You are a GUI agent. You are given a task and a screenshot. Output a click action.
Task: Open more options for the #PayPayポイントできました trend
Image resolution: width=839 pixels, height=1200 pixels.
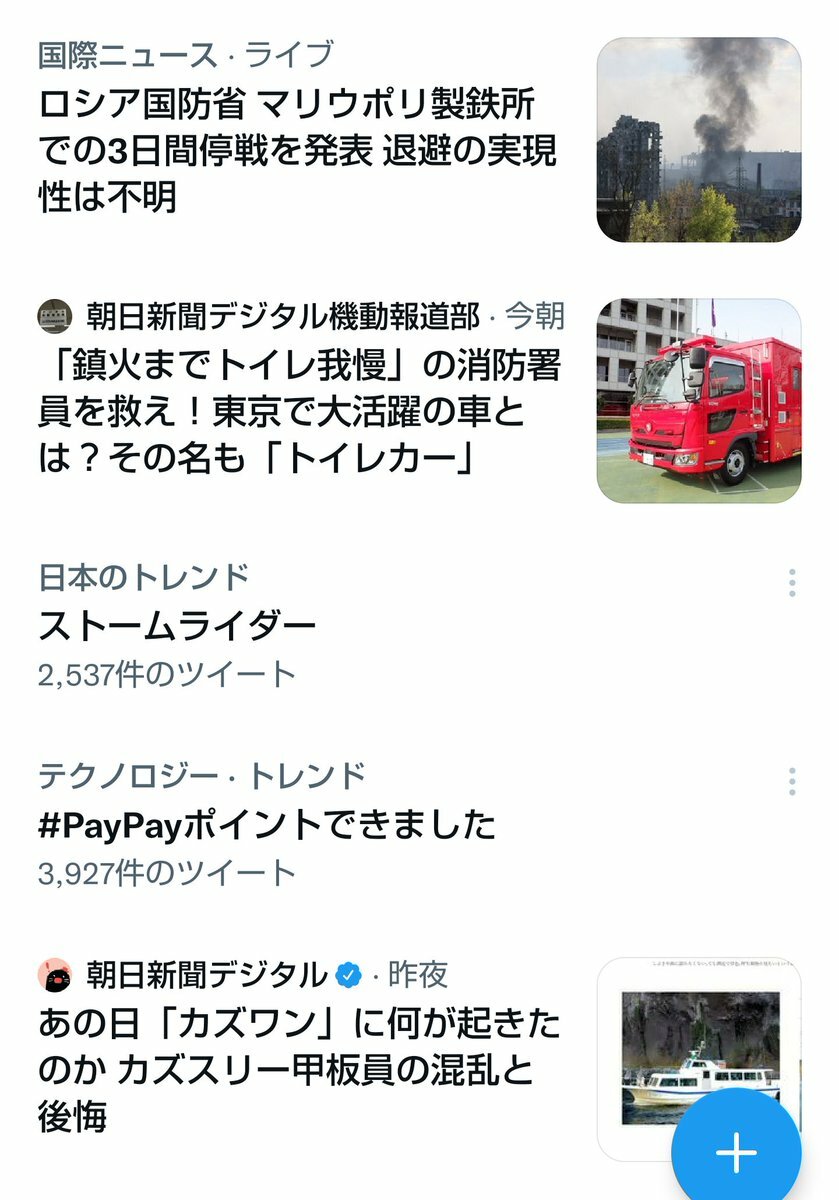(x=791, y=782)
